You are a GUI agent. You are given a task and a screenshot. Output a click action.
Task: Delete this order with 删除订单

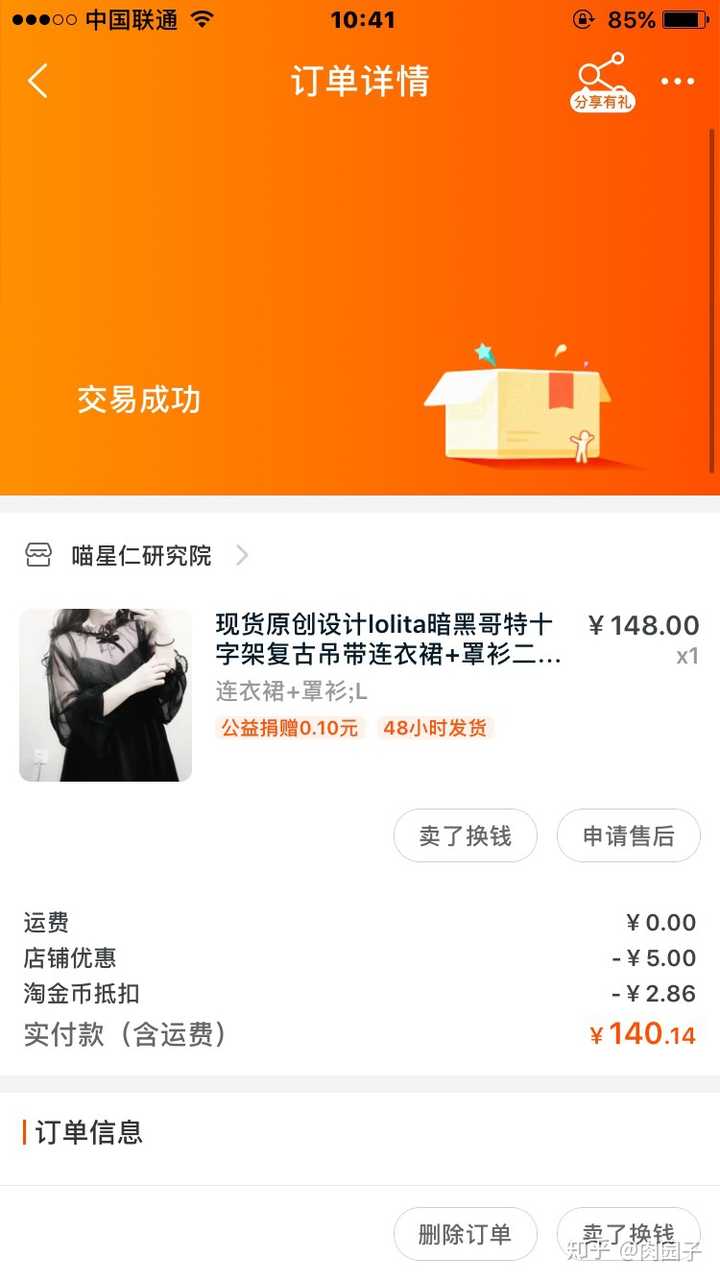click(465, 1234)
